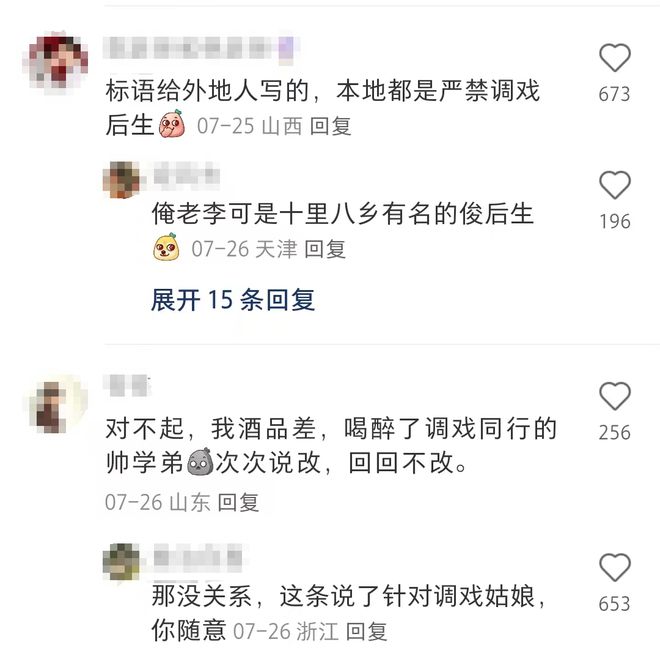Reply to the 07-25 山西 comment
This screenshot has height=664, width=660.
331,127
